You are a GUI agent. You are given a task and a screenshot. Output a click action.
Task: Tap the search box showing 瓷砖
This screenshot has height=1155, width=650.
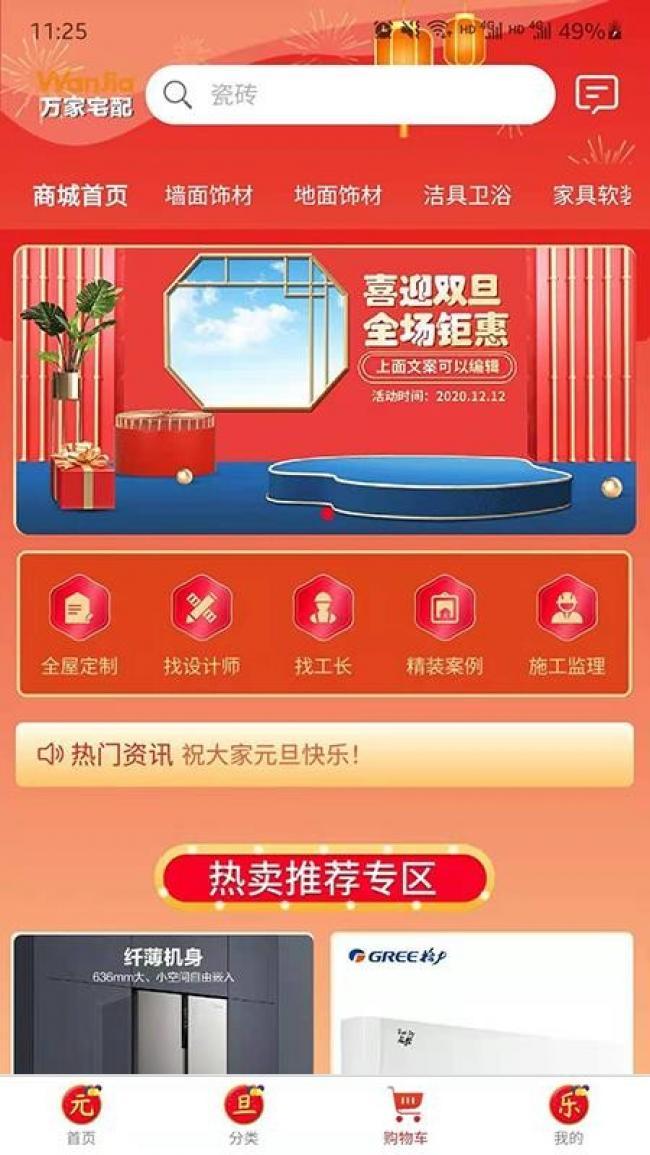pos(350,95)
